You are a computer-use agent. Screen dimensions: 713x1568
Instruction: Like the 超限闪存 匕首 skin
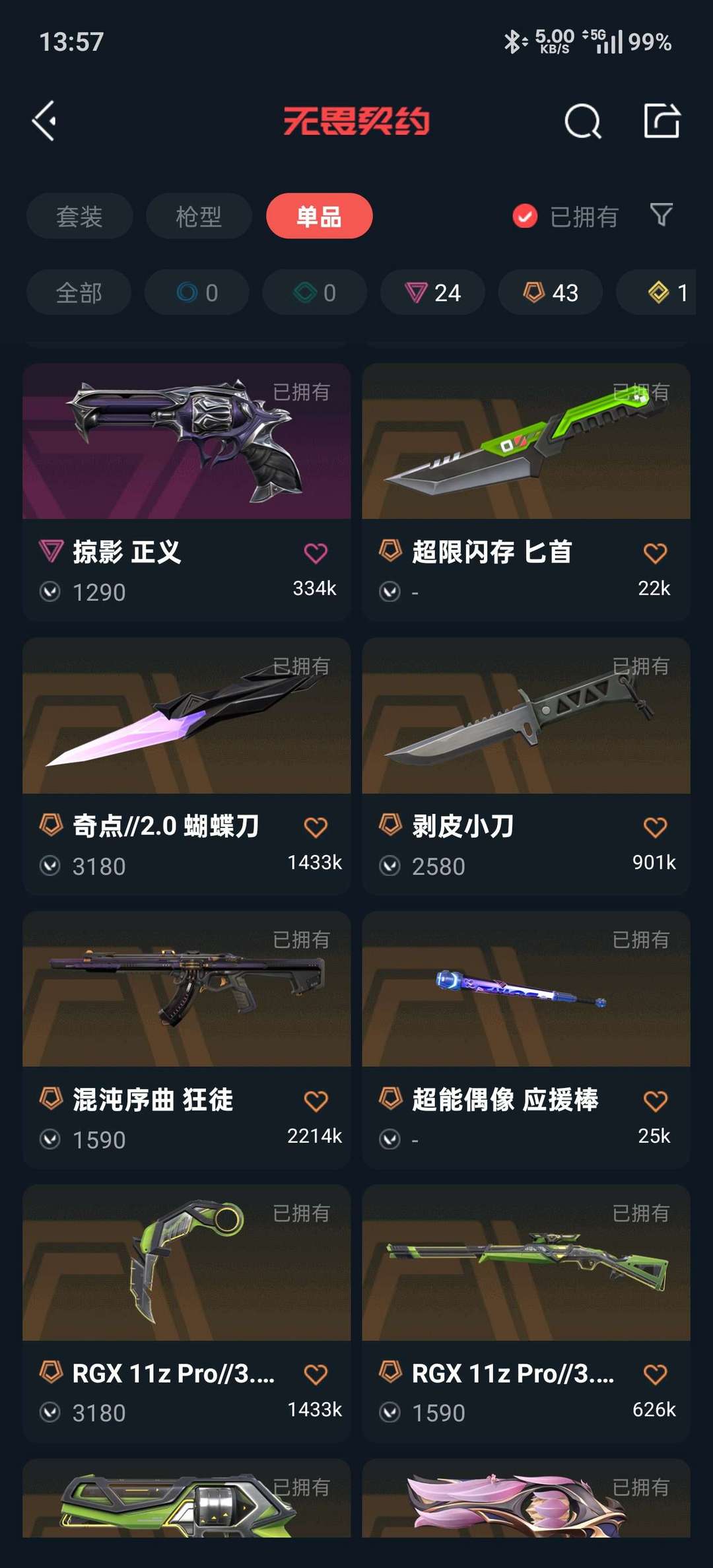[655, 553]
